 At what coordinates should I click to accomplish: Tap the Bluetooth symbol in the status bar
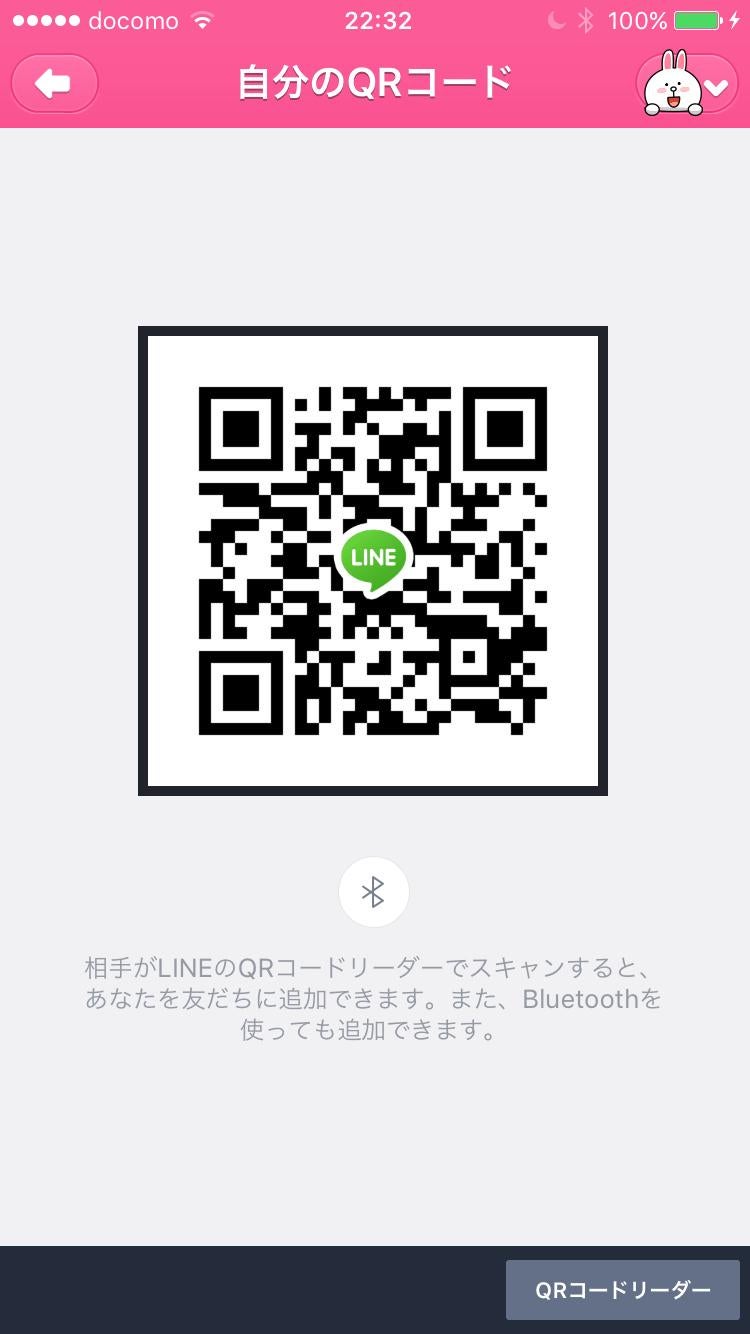[586, 19]
